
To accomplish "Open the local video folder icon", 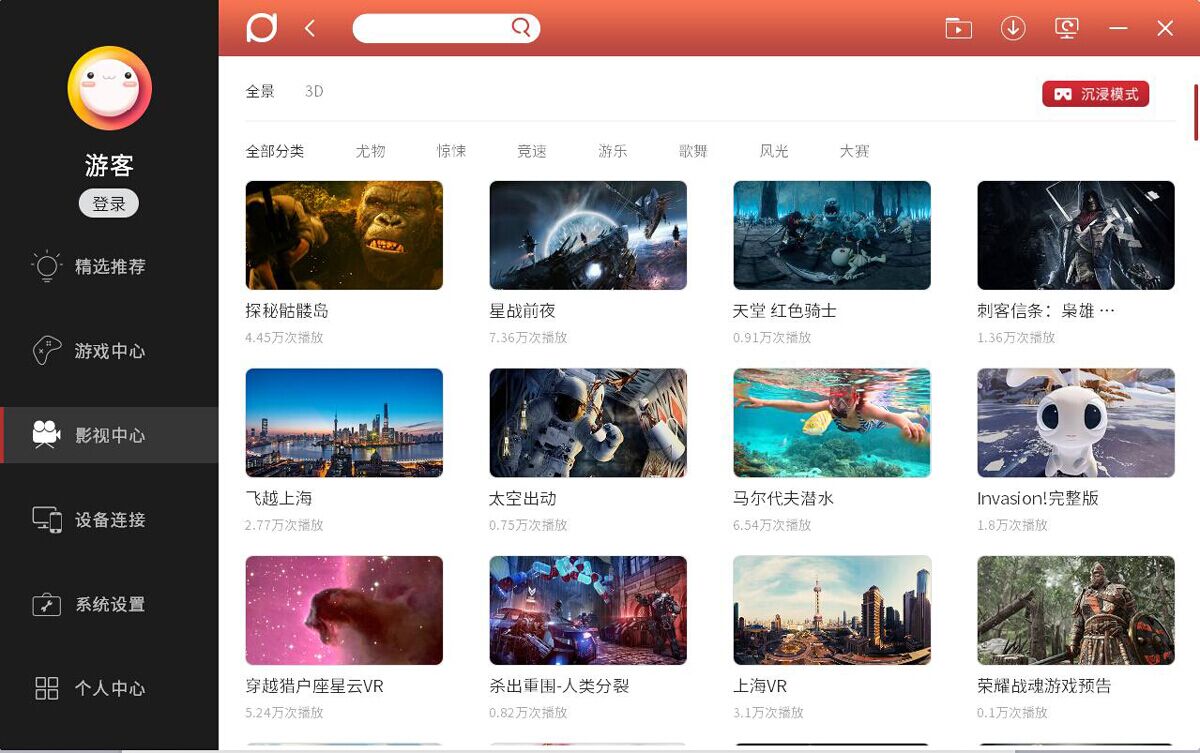I will [958, 28].
